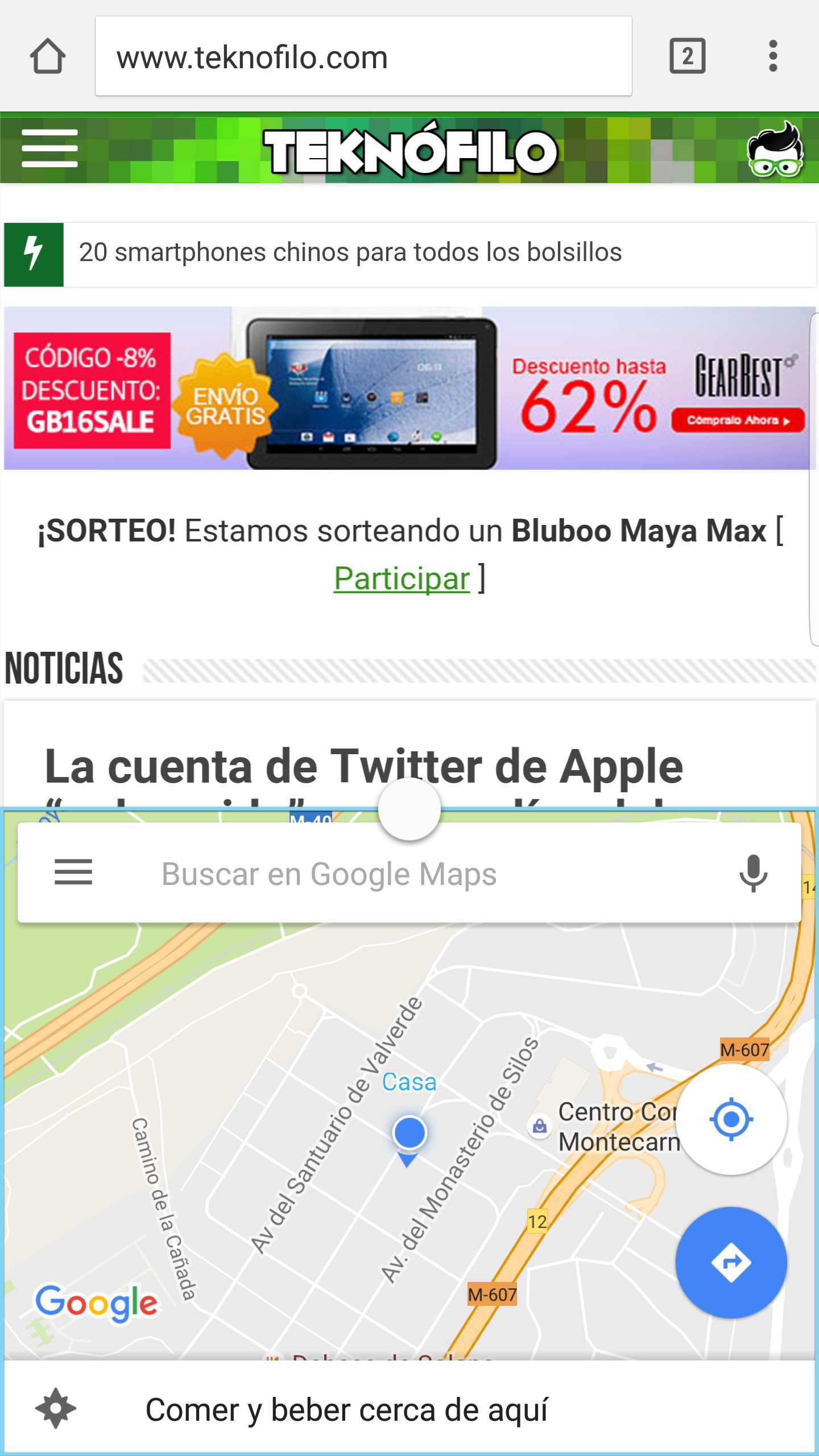Open the browser overflow menu
819x1456 pixels.
pyautogui.click(x=772, y=56)
